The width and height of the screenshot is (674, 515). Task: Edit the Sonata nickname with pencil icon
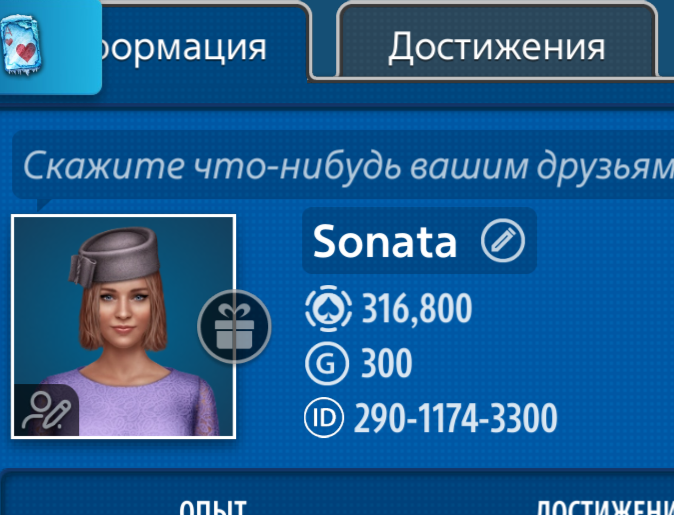pyautogui.click(x=503, y=241)
